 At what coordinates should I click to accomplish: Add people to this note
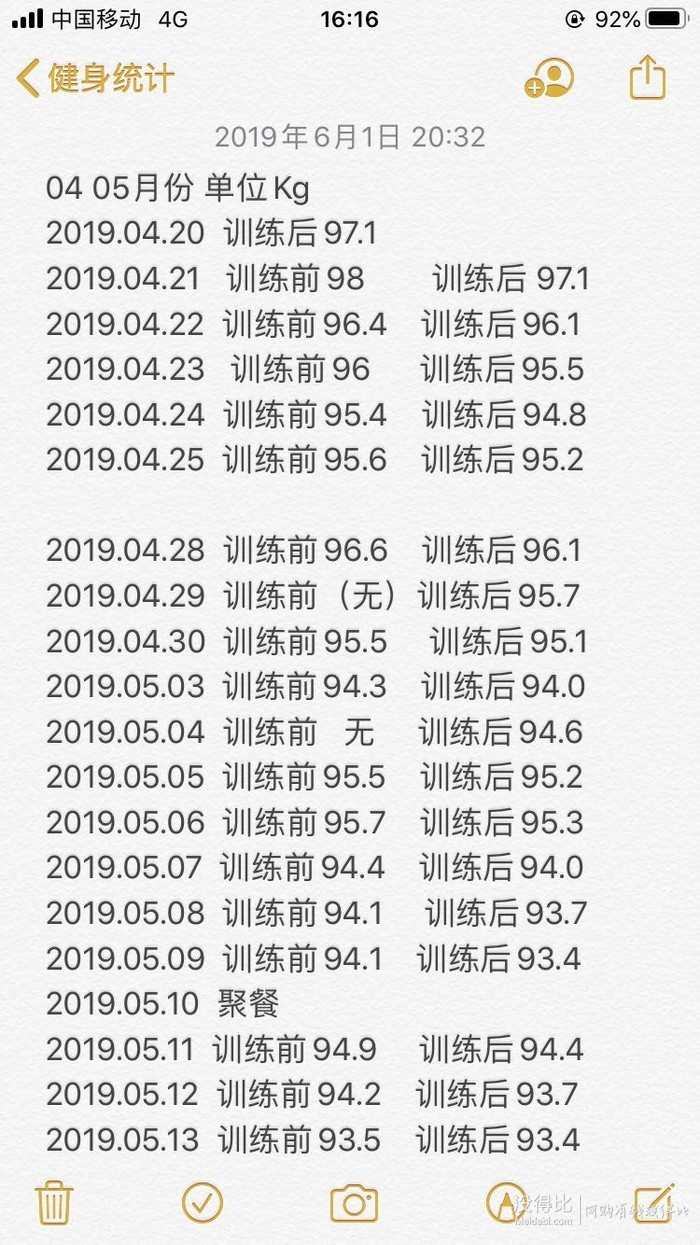(x=549, y=77)
